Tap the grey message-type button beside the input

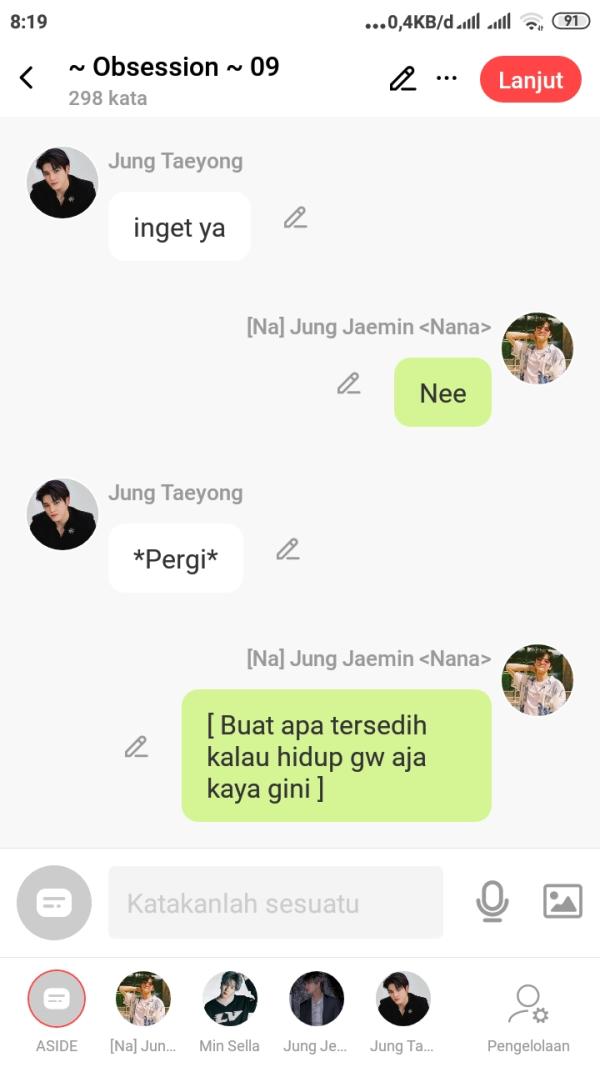(x=54, y=903)
